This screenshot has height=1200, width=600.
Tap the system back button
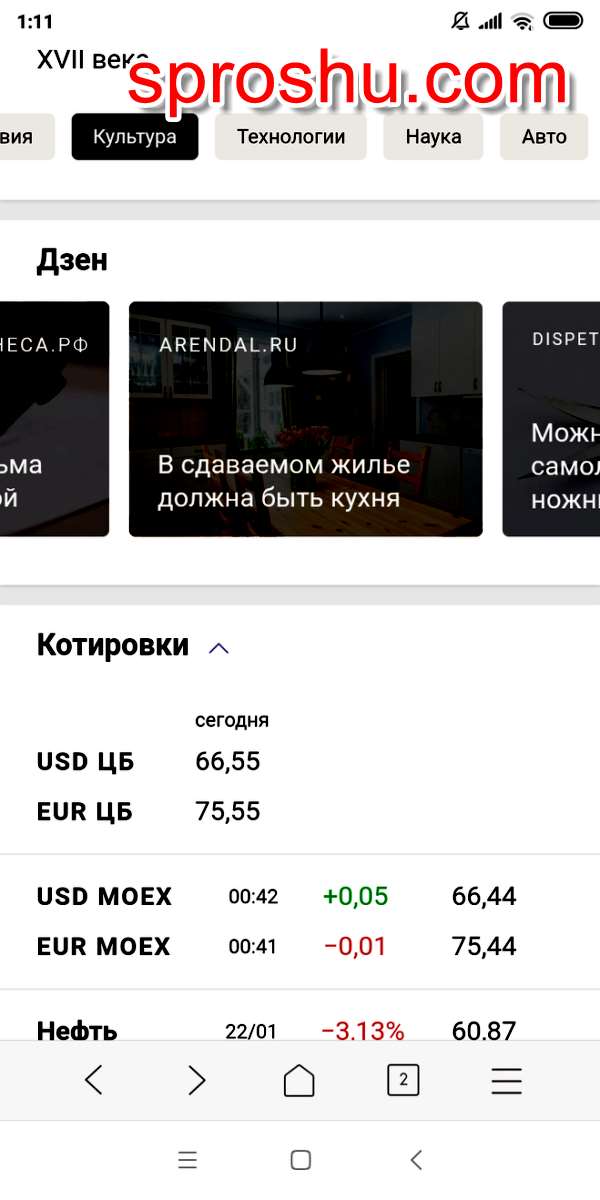tap(416, 1160)
